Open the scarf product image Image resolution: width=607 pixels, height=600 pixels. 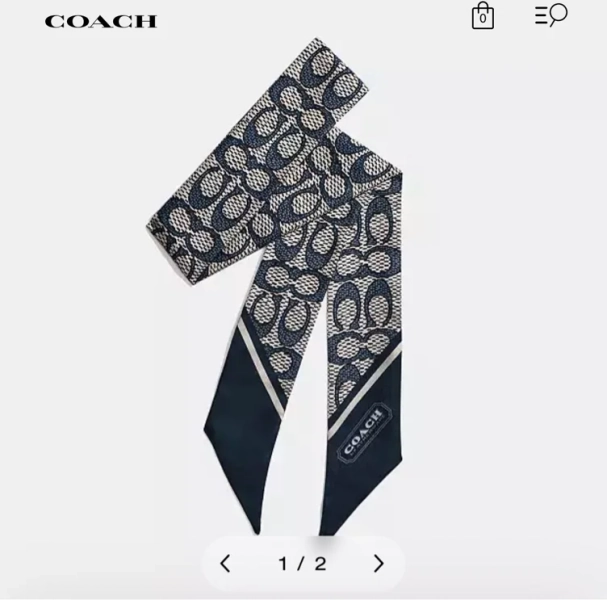pyautogui.click(x=277, y=286)
